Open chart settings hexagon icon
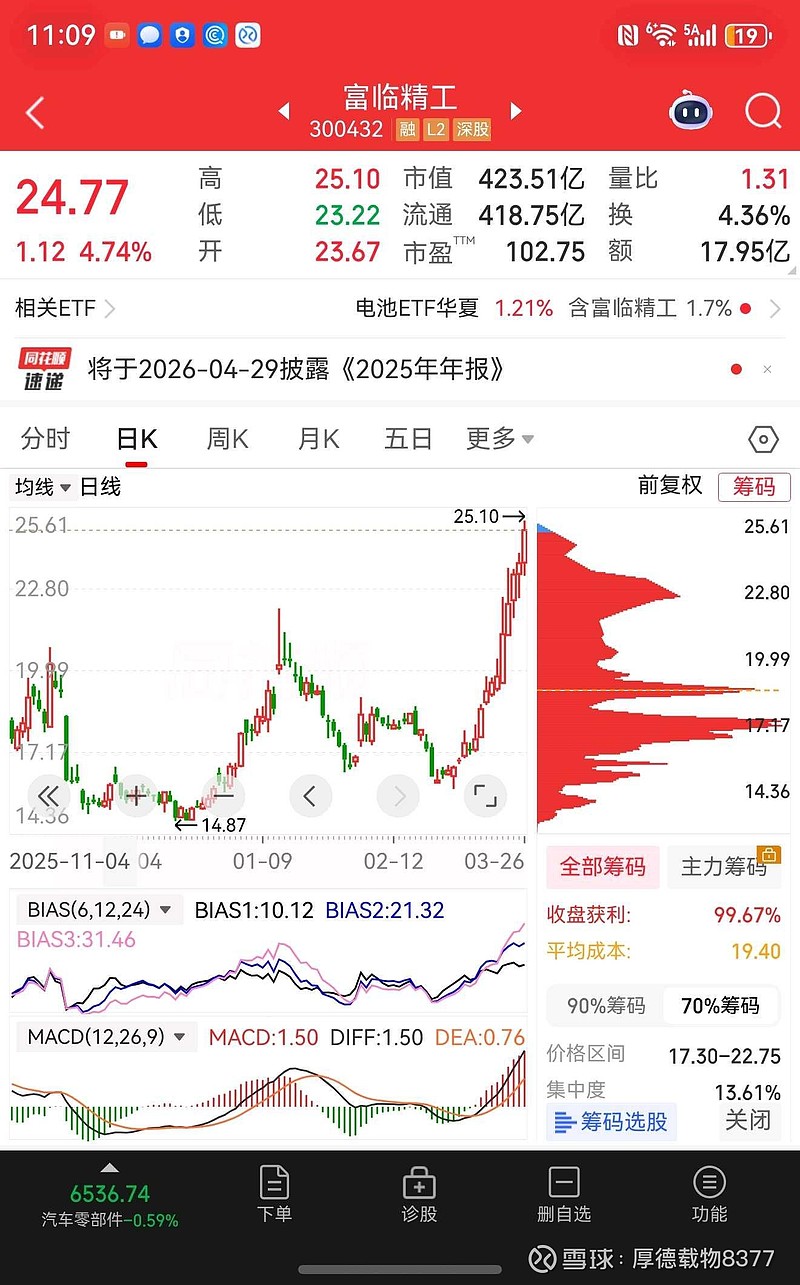 [x=763, y=439]
